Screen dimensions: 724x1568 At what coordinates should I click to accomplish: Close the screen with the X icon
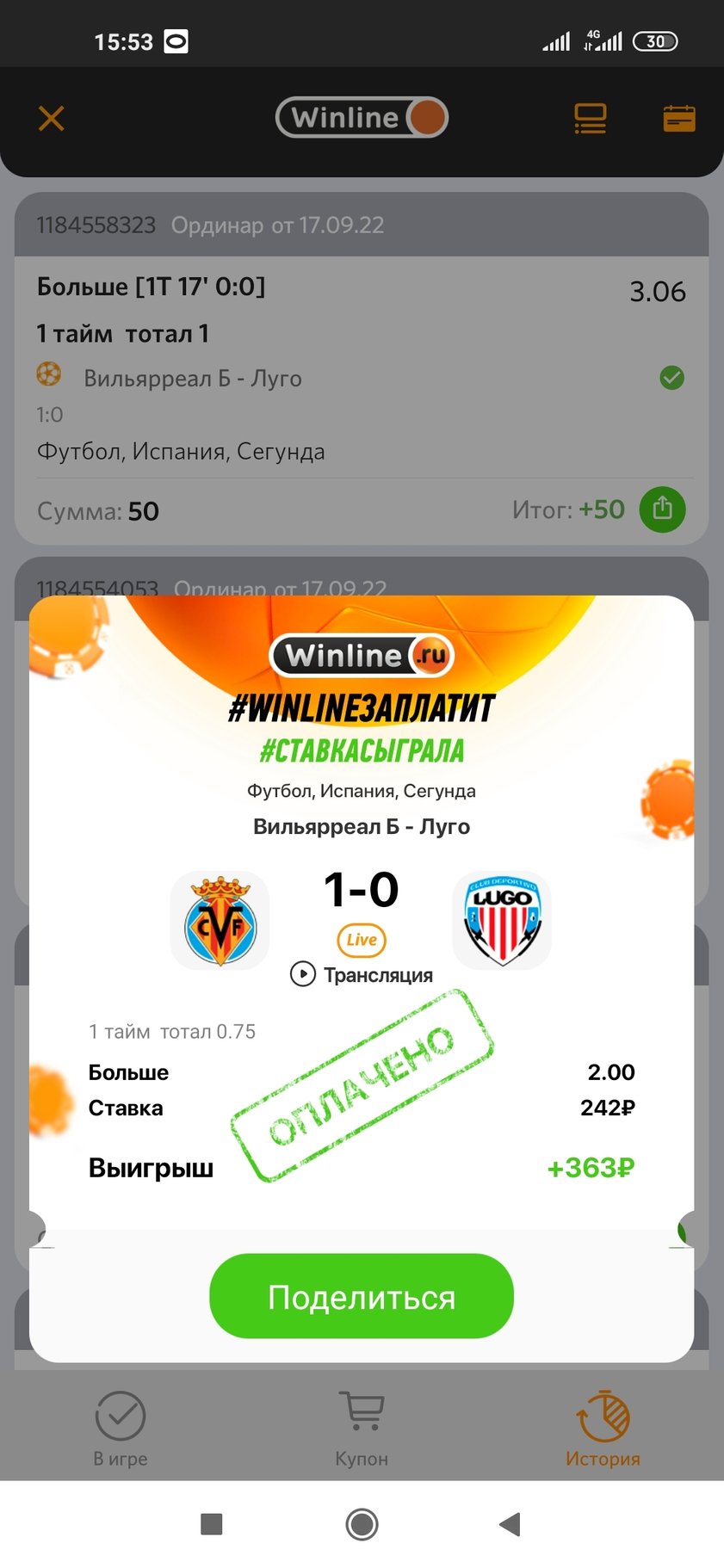(52, 118)
